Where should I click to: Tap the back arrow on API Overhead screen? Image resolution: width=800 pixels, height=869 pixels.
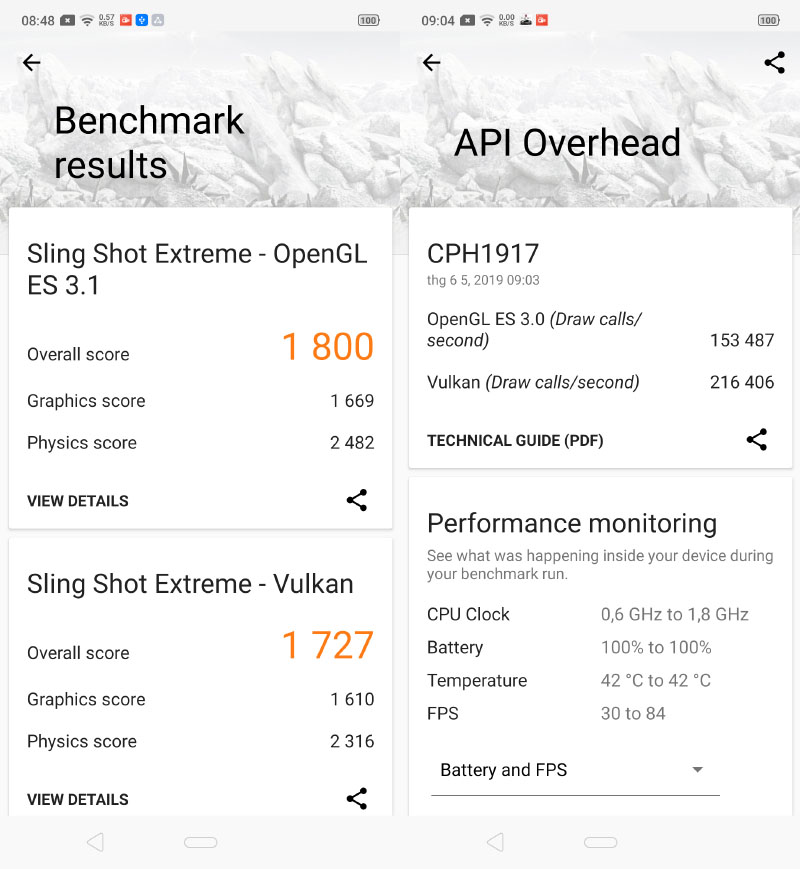(x=431, y=62)
